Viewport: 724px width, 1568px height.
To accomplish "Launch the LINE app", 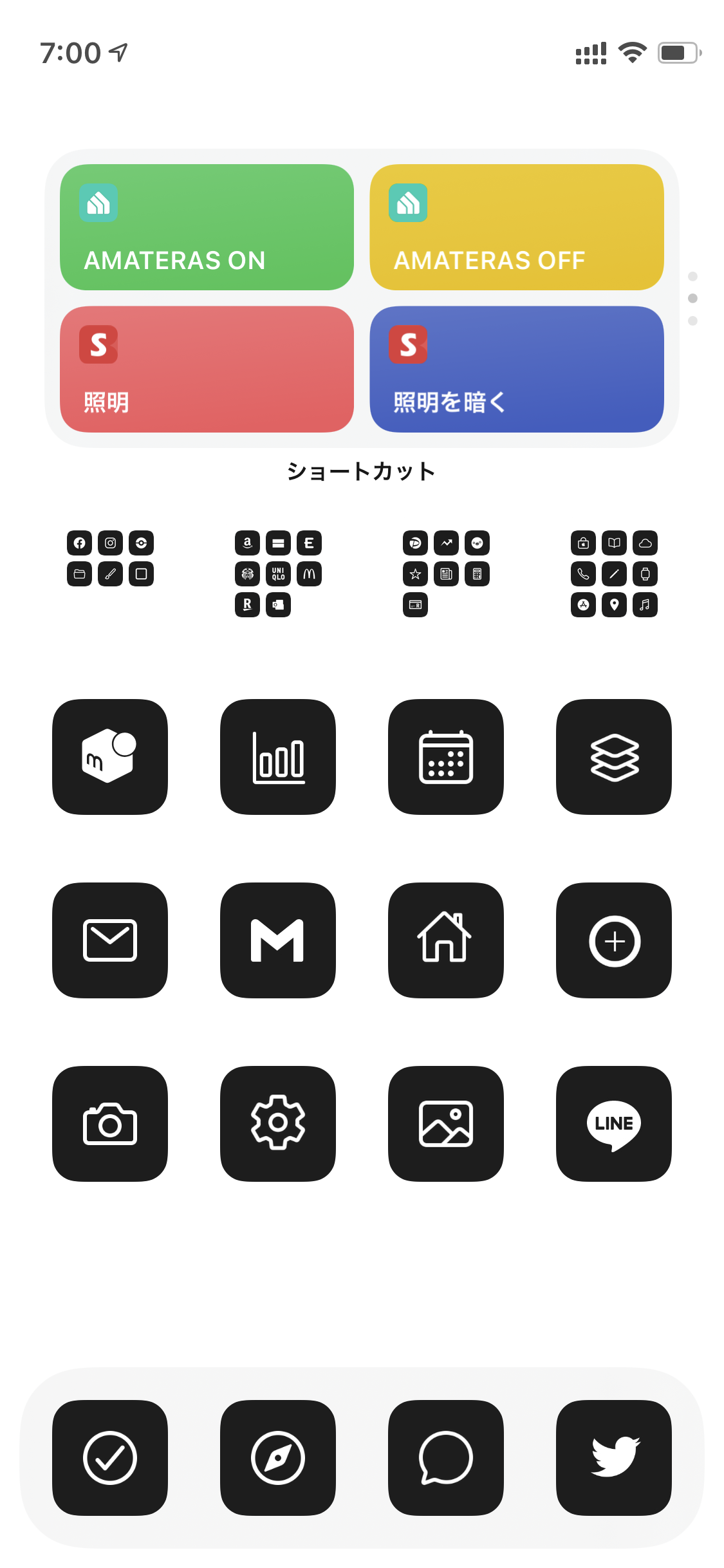I will coord(614,1124).
